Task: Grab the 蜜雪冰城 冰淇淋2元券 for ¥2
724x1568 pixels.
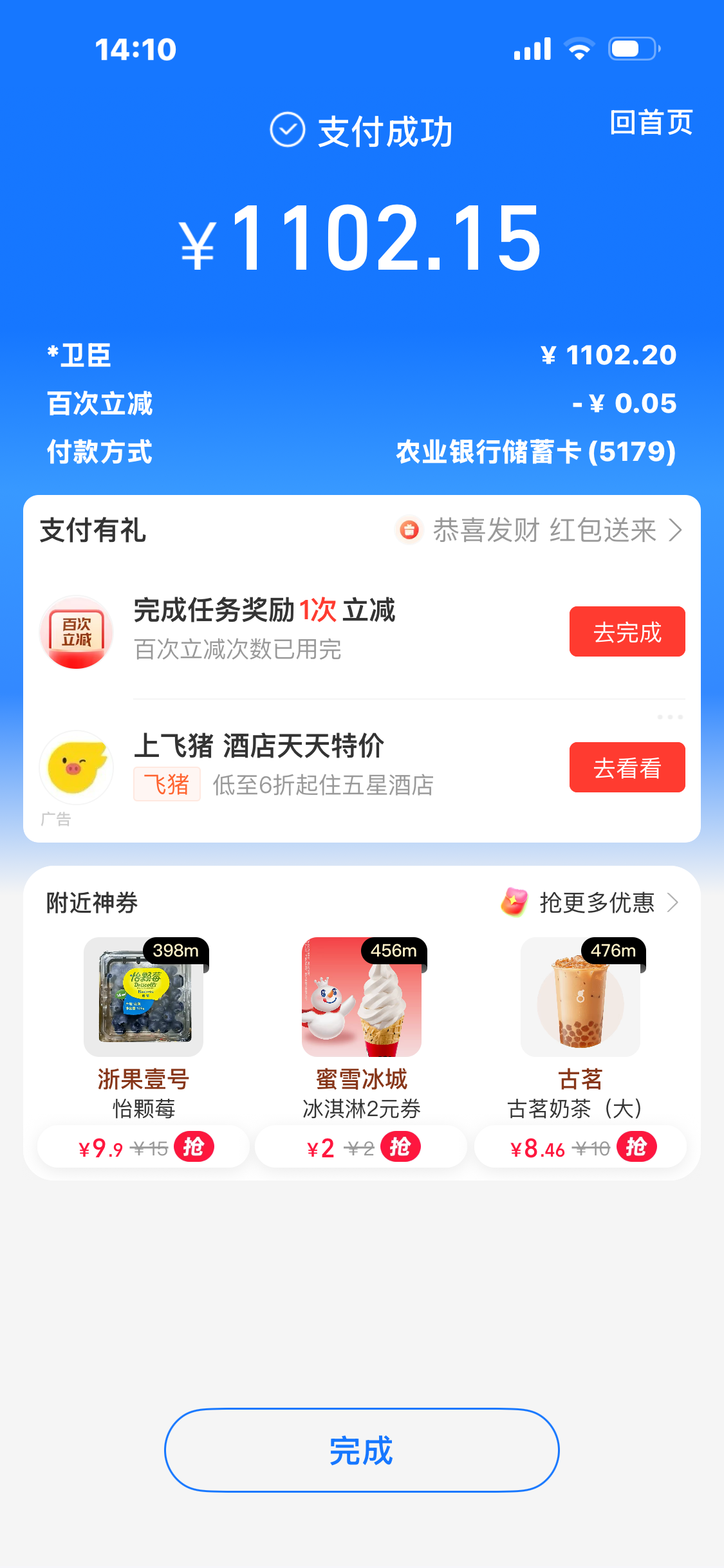Action: coord(400,1147)
